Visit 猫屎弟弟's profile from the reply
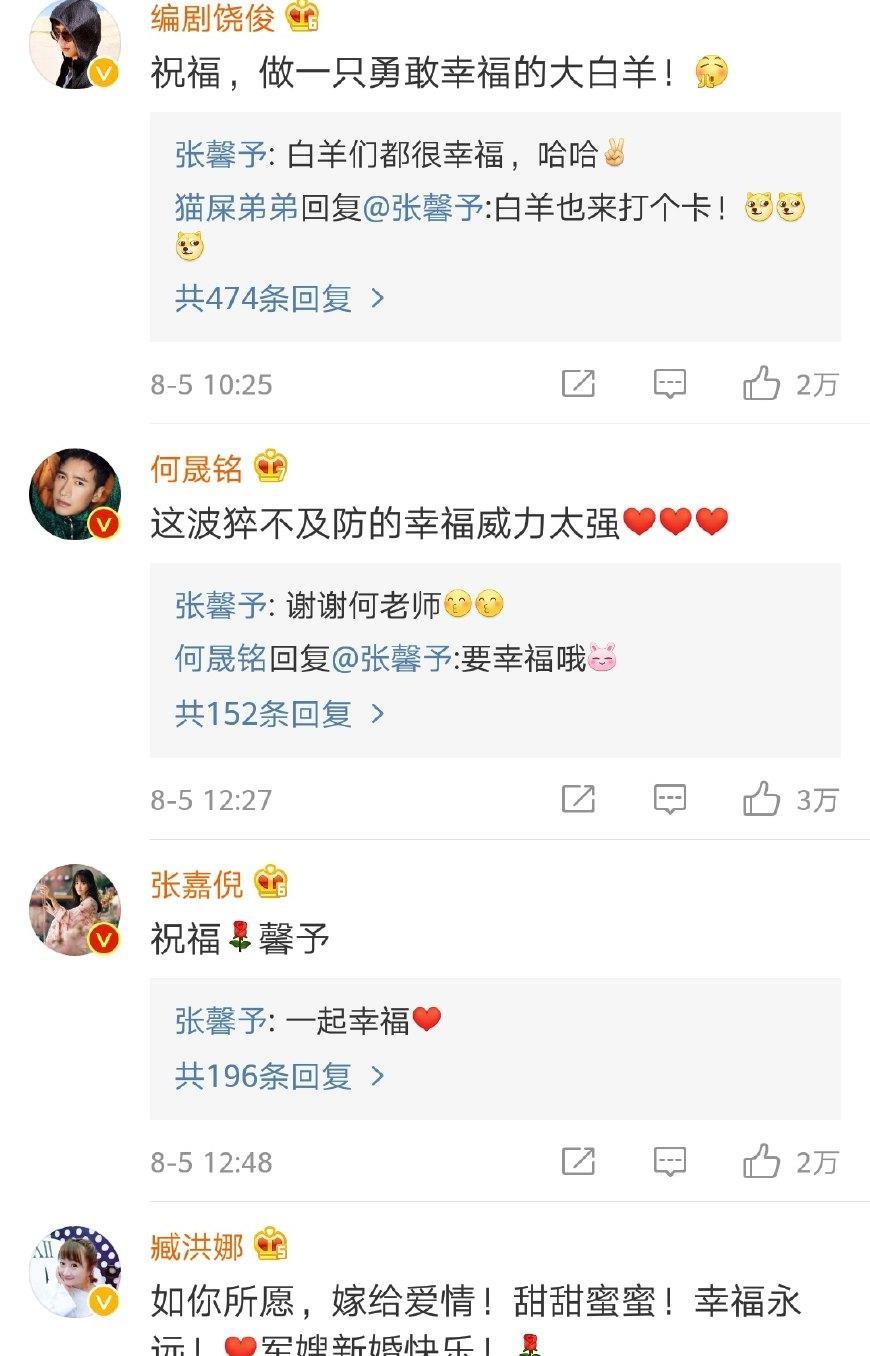870x1356 pixels. tap(236, 209)
